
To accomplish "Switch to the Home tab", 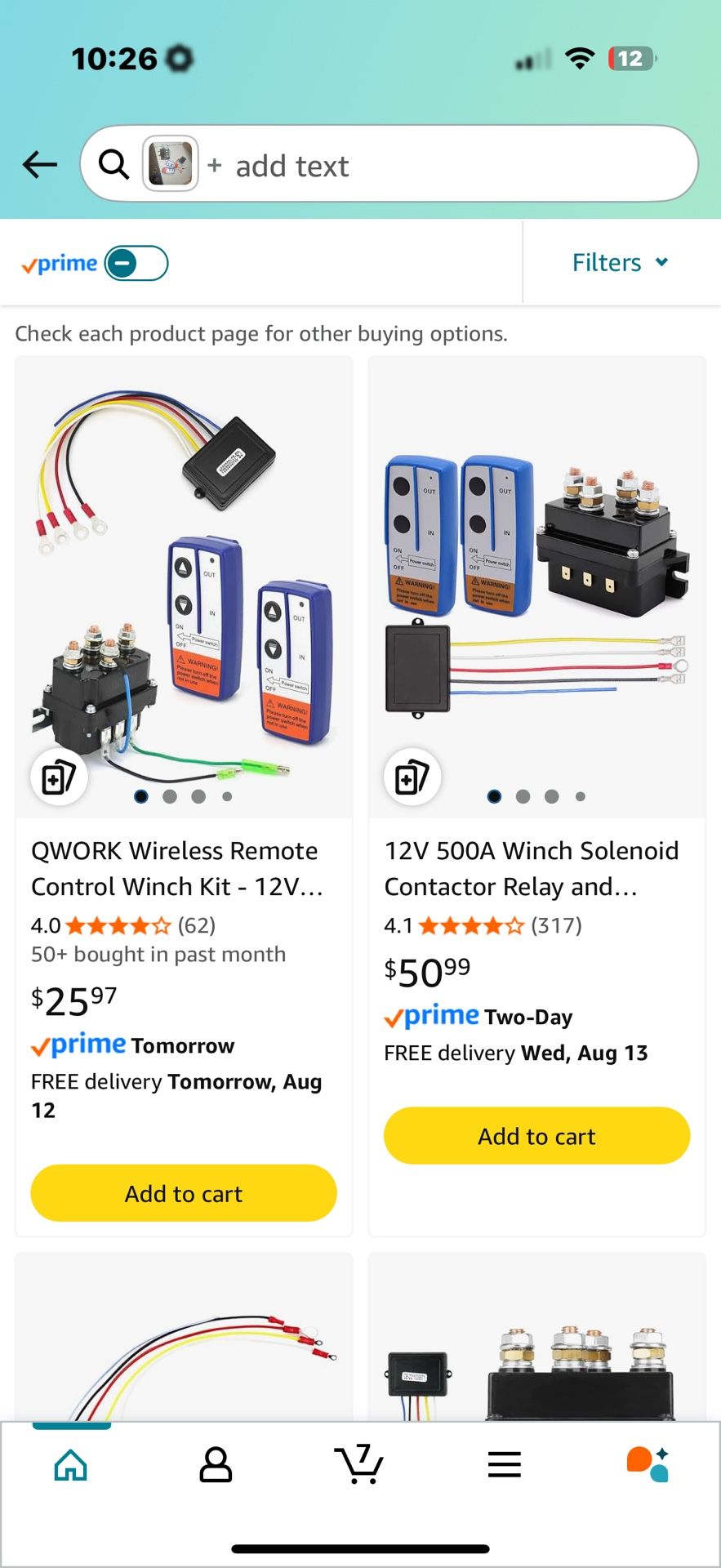I will 71,1464.
